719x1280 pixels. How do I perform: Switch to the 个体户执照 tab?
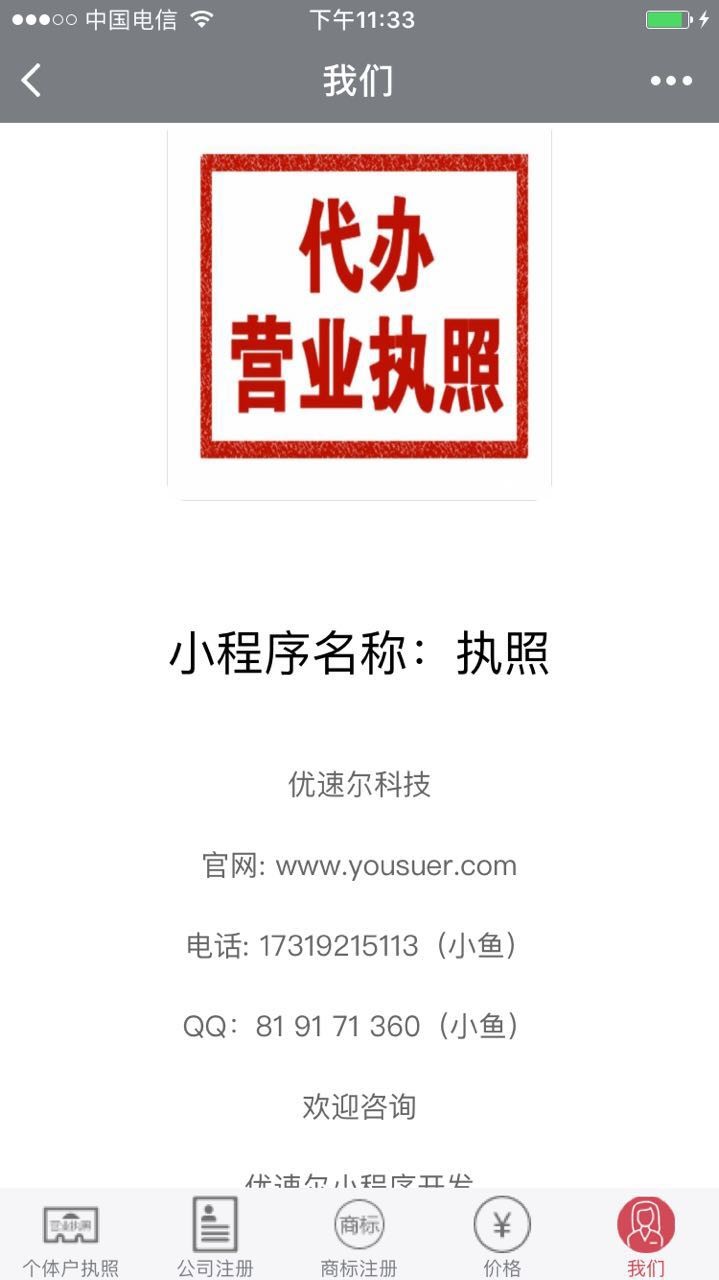click(71, 1238)
